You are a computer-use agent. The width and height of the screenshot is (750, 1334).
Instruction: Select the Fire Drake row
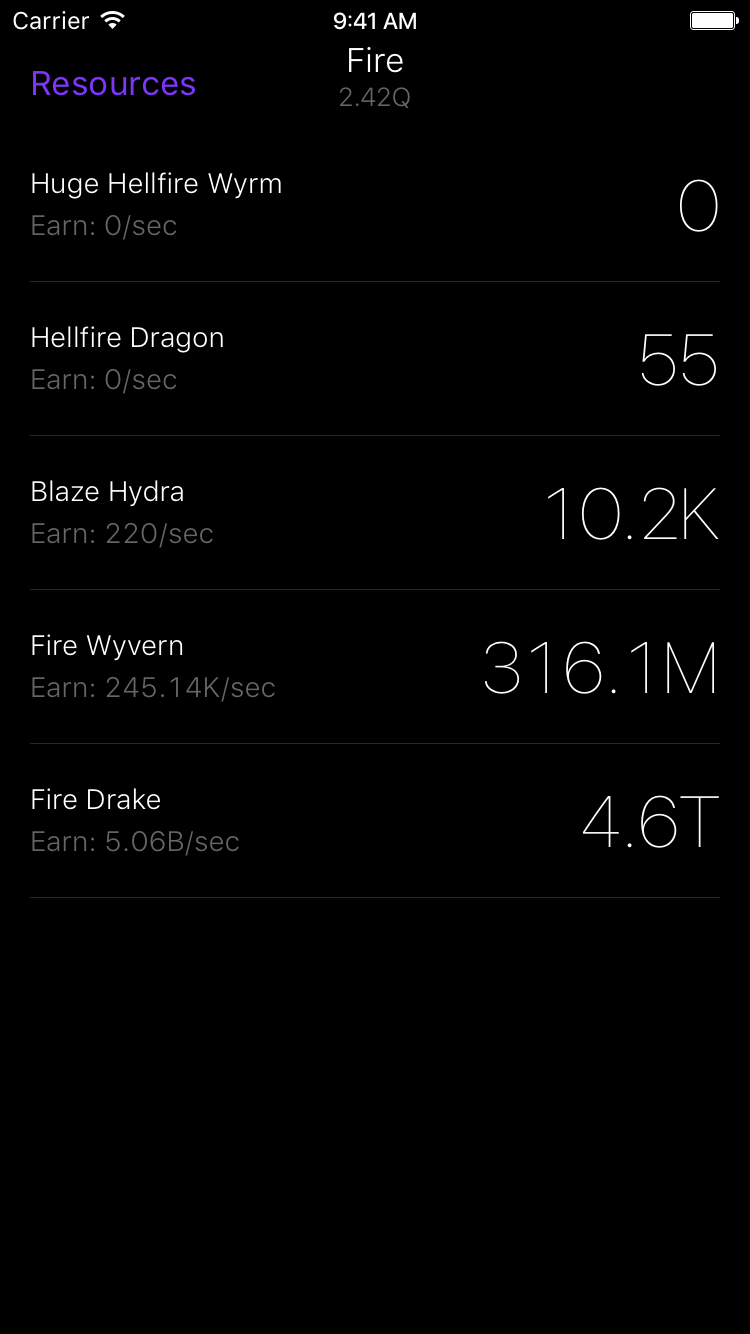(375, 821)
